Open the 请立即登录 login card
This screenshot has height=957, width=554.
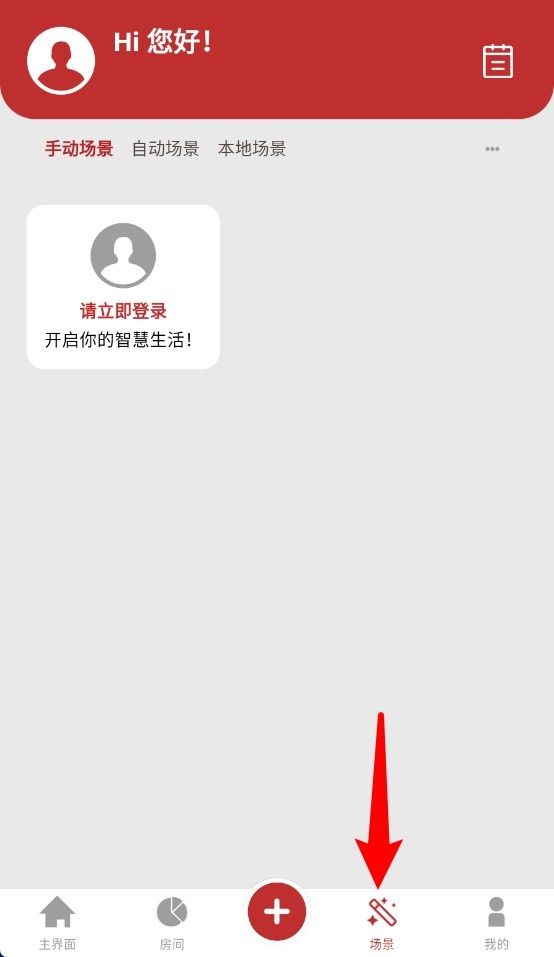coord(123,286)
